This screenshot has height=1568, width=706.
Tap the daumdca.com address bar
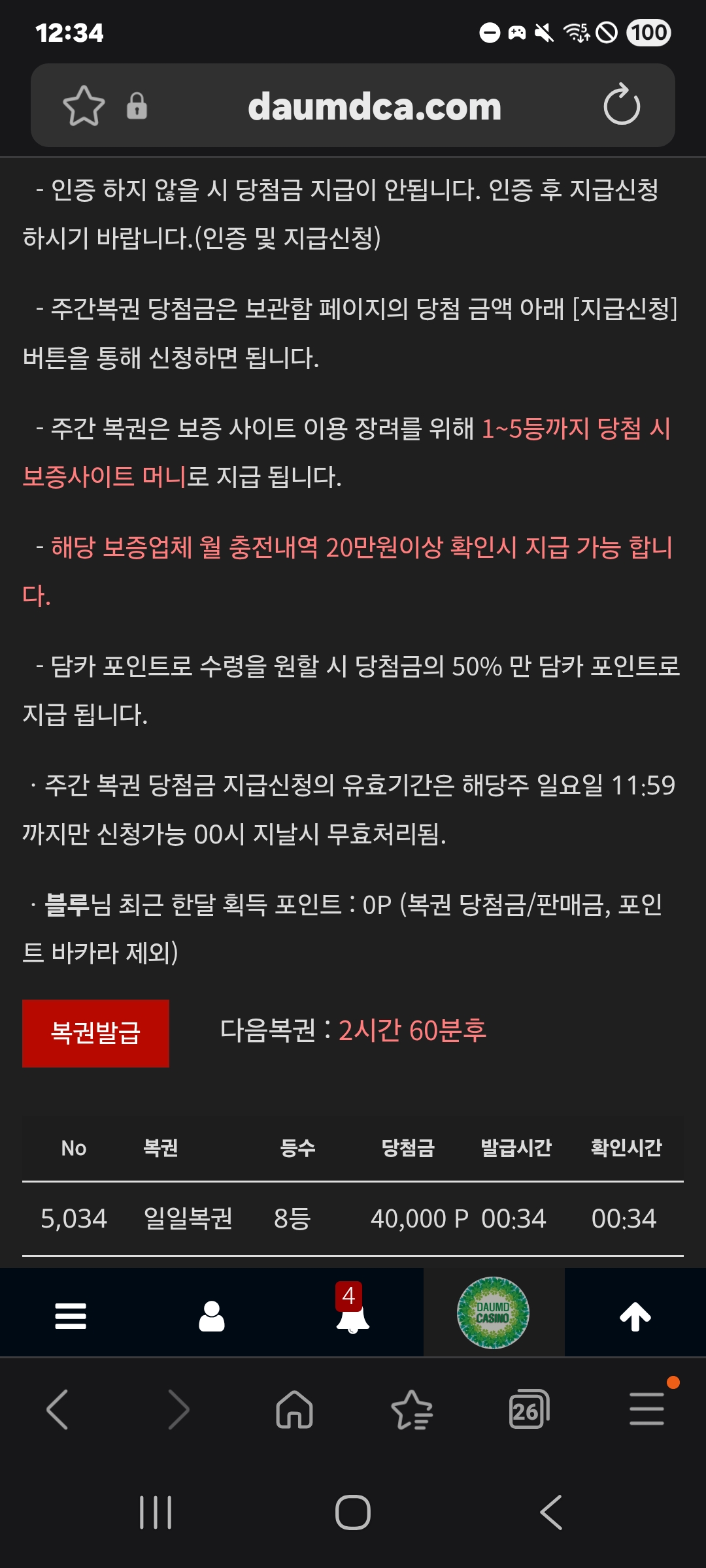(374, 106)
